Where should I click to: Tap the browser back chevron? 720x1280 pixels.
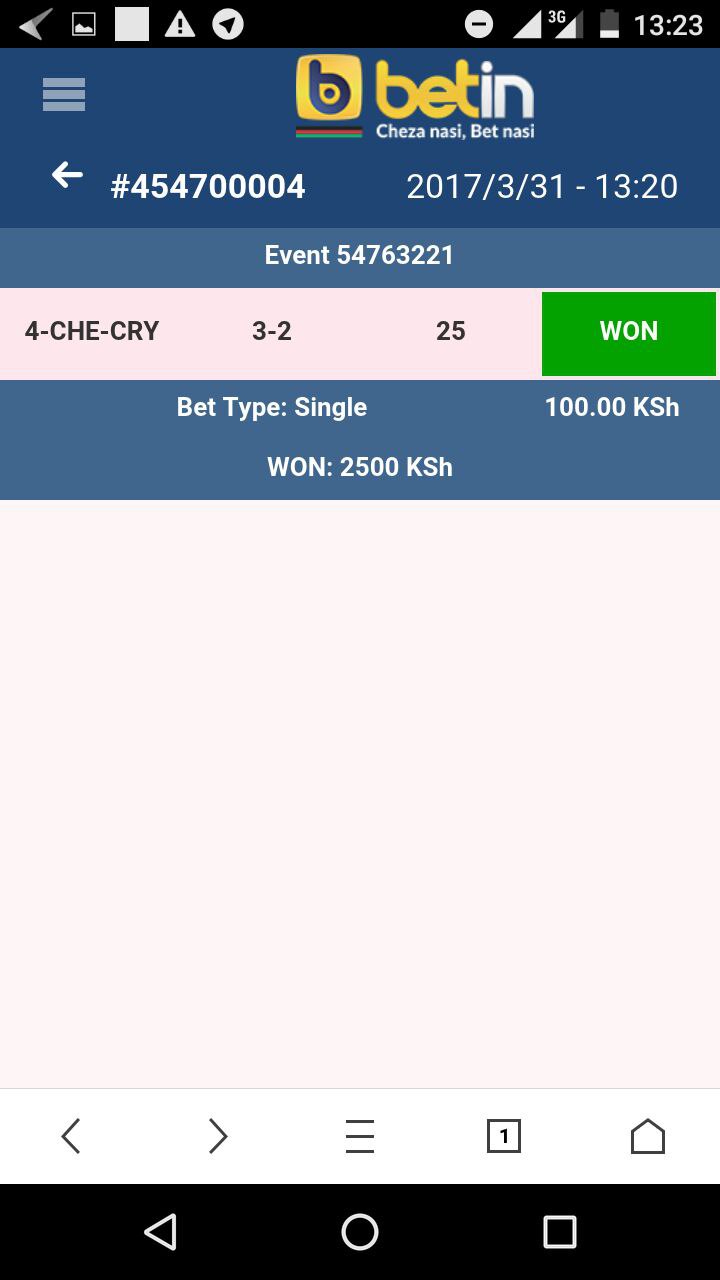click(x=71, y=1136)
